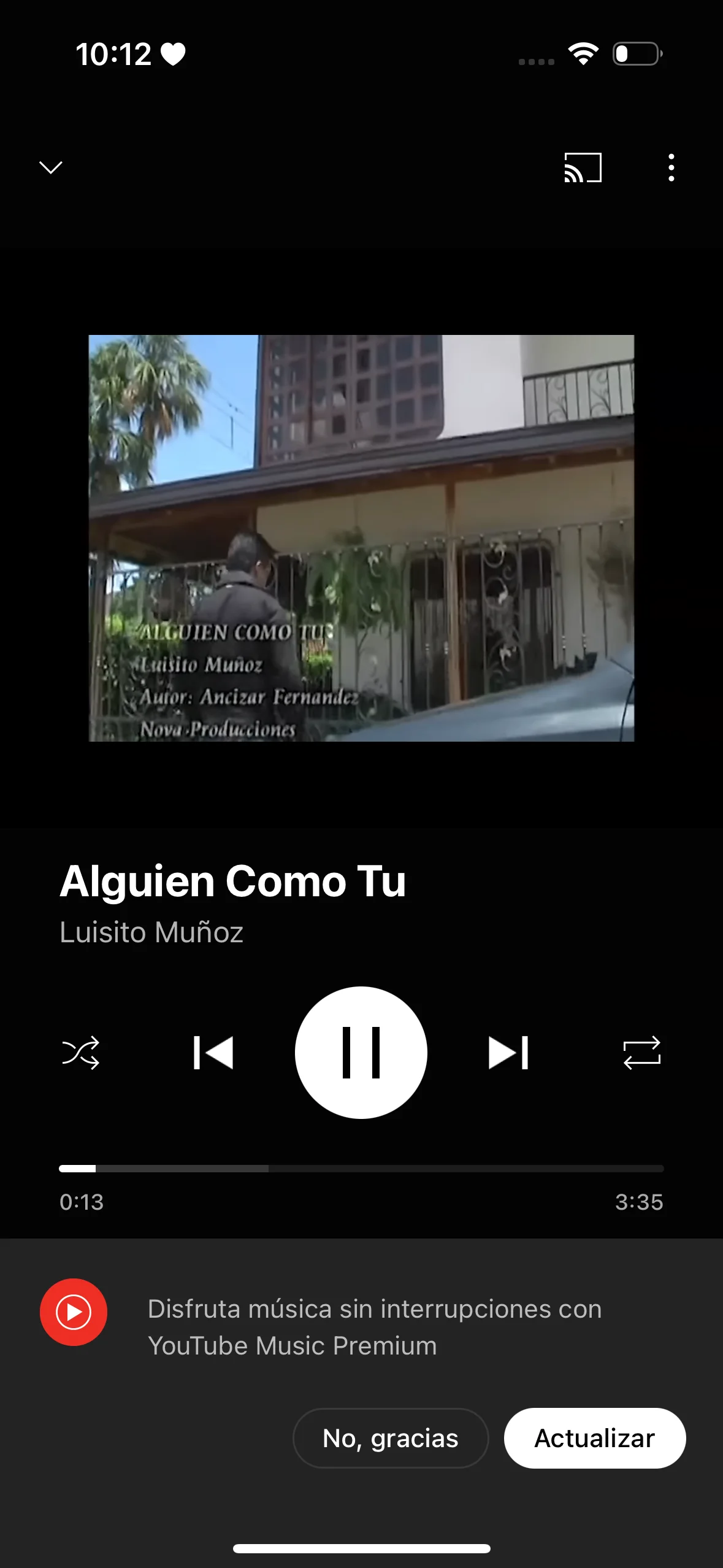Image resolution: width=723 pixels, height=1568 pixels.
Task: Tap the Alguien Como Tu video artwork
Action: [x=361, y=538]
